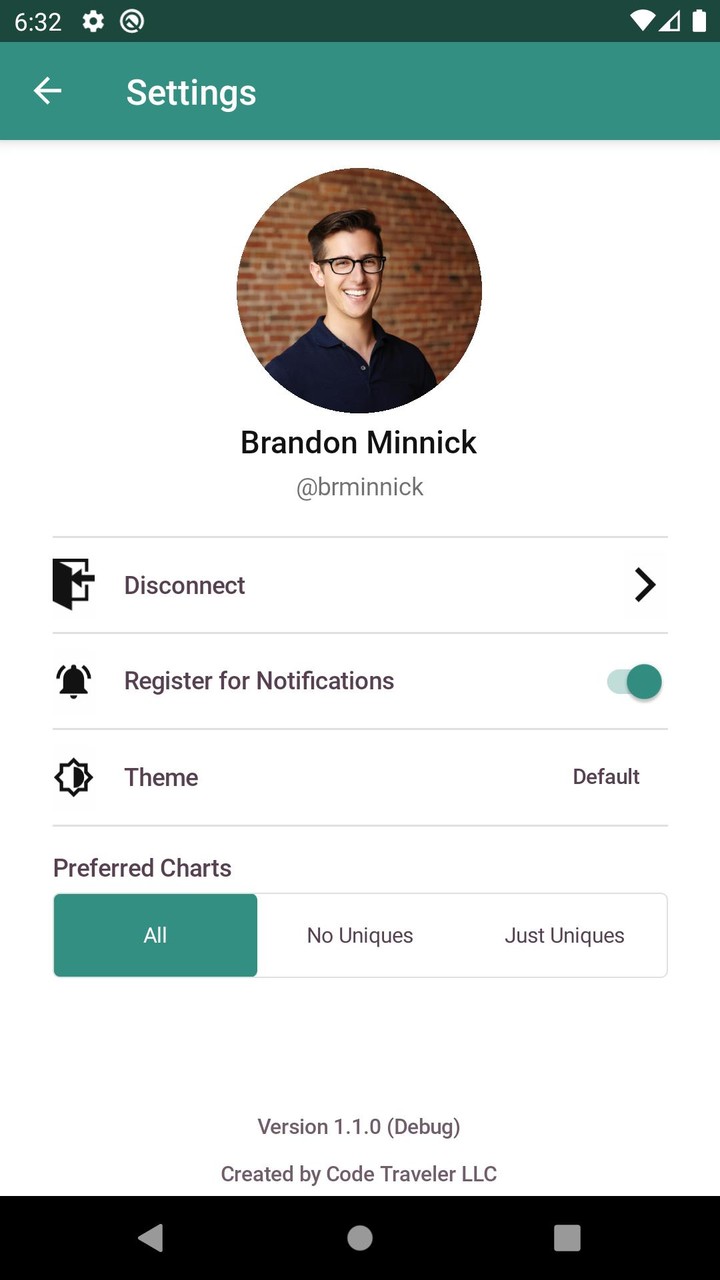
Task: Click the Disconnect label
Action: tap(184, 585)
